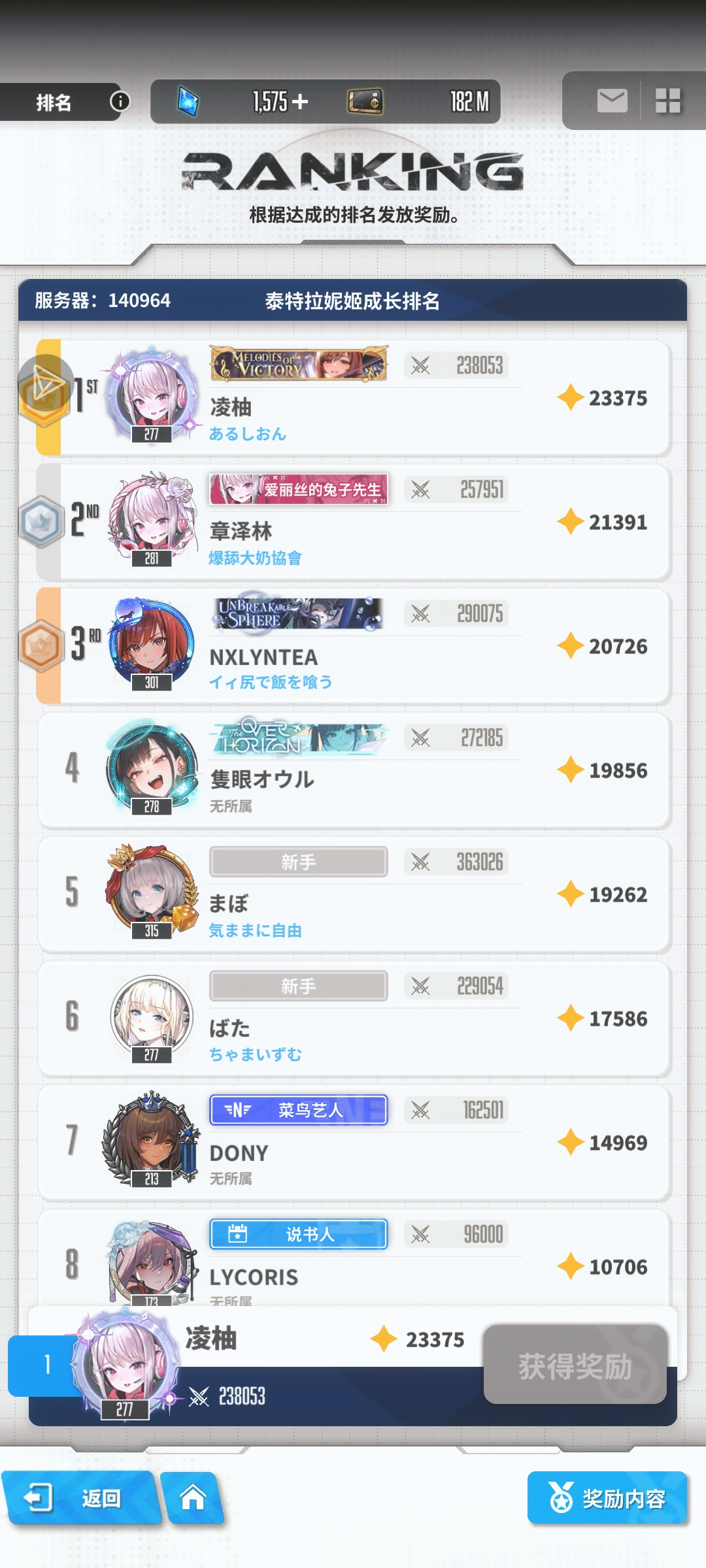Open the mailbox envelope icon
Image resolution: width=706 pixels, height=1568 pixels.
tap(612, 101)
